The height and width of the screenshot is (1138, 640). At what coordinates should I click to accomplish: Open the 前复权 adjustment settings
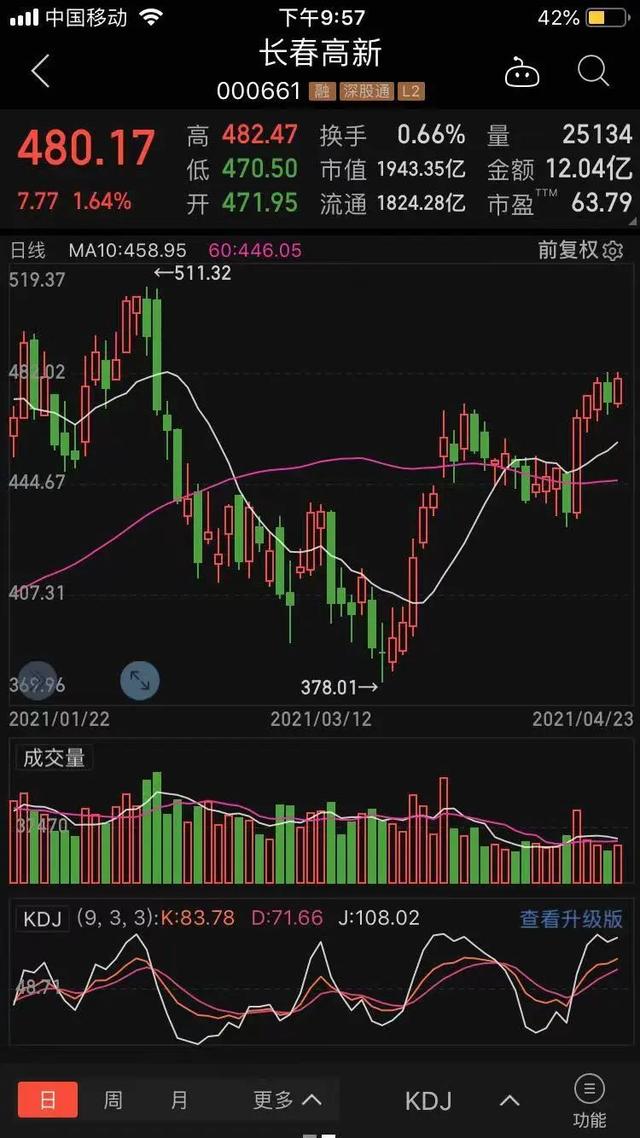tap(580, 250)
